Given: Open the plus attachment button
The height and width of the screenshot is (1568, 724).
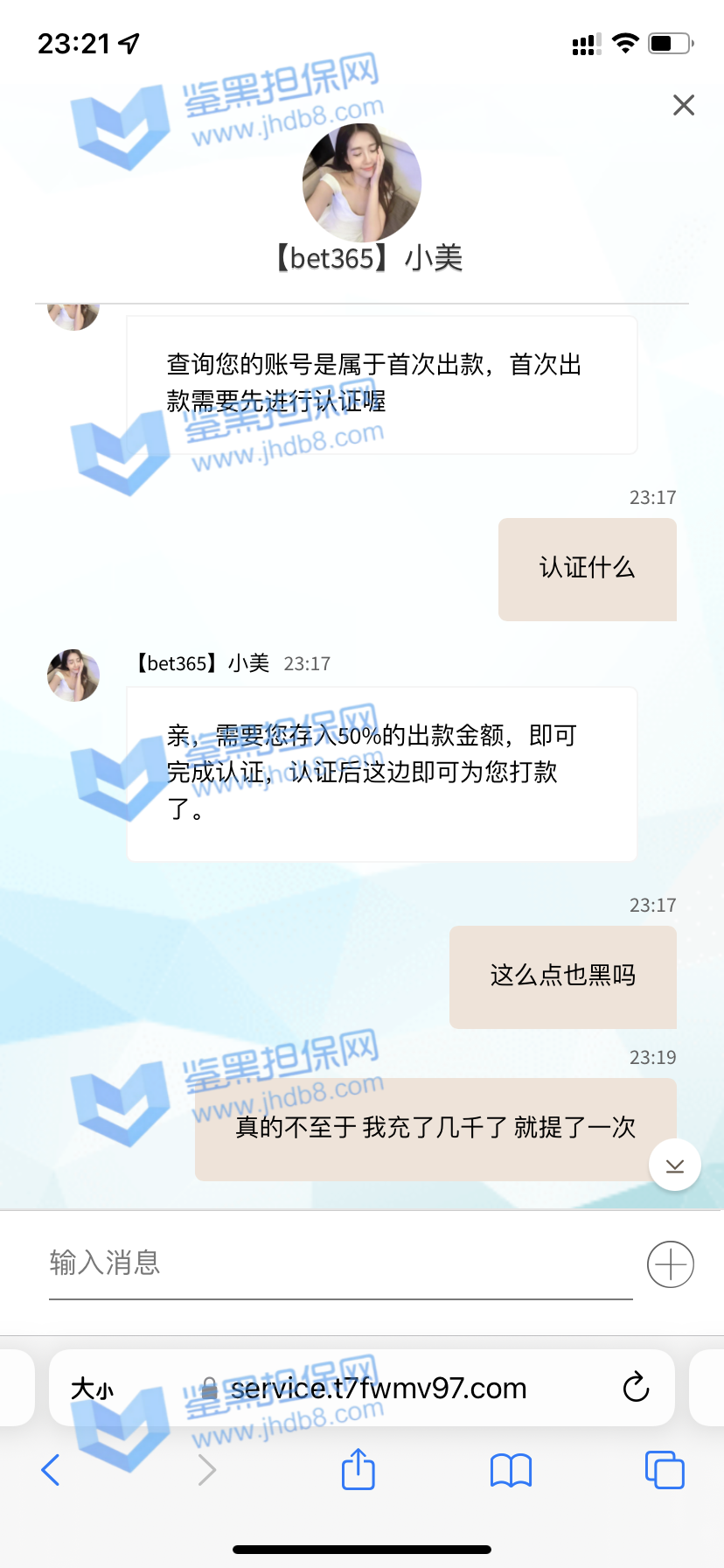Looking at the screenshot, I should (x=671, y=1264).
